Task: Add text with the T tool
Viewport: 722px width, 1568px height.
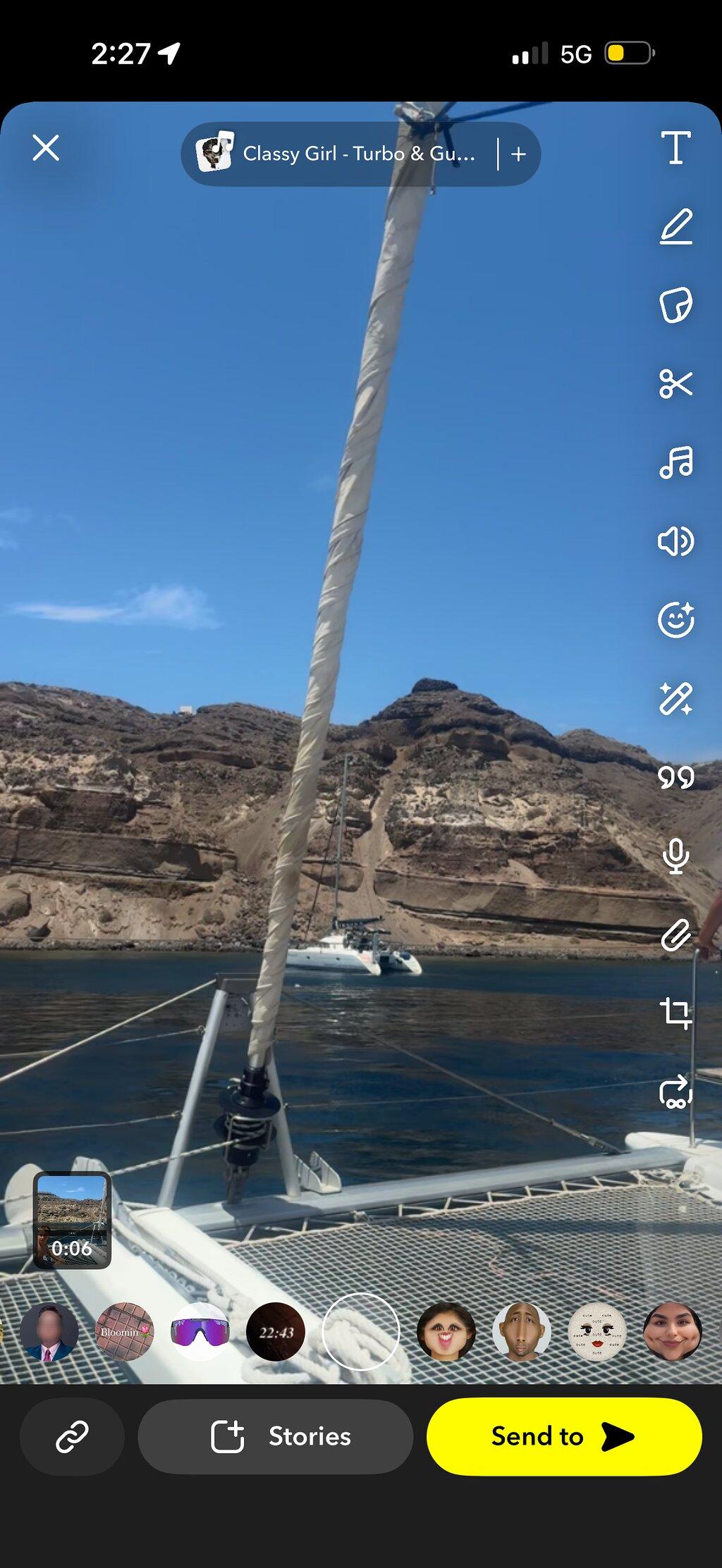Action: coord(675,148)
